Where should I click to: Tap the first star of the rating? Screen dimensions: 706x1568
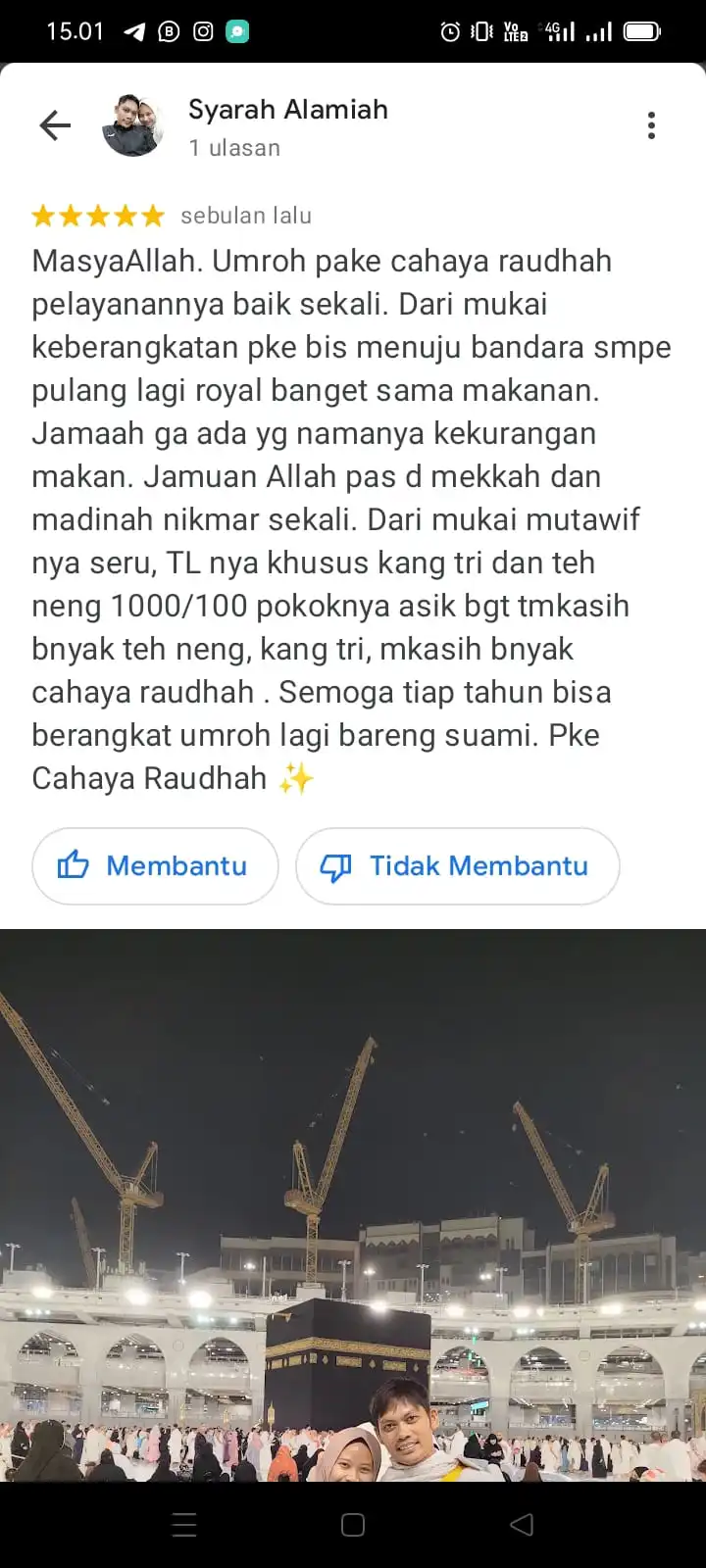point(44,215)
